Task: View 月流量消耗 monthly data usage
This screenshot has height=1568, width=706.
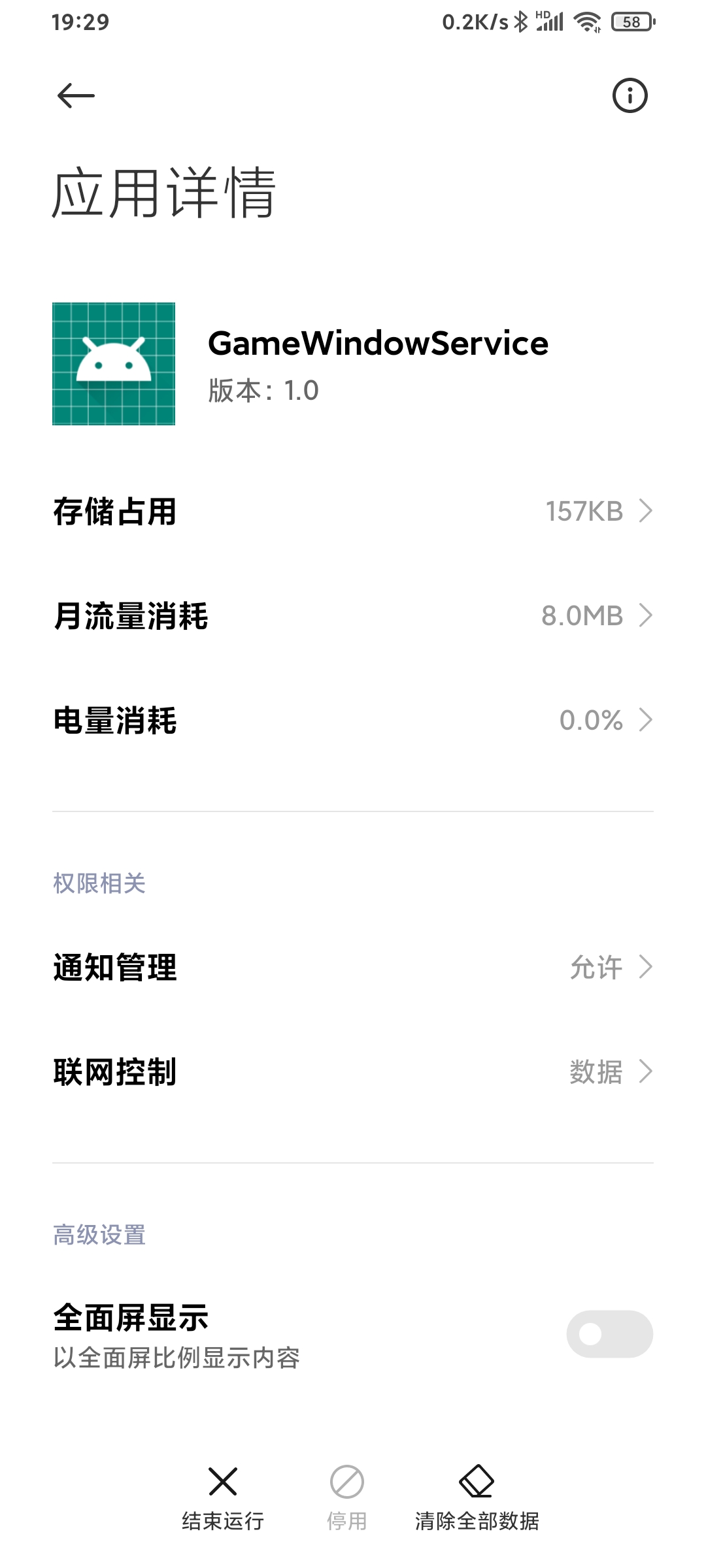Action: [x=353, y=615]
